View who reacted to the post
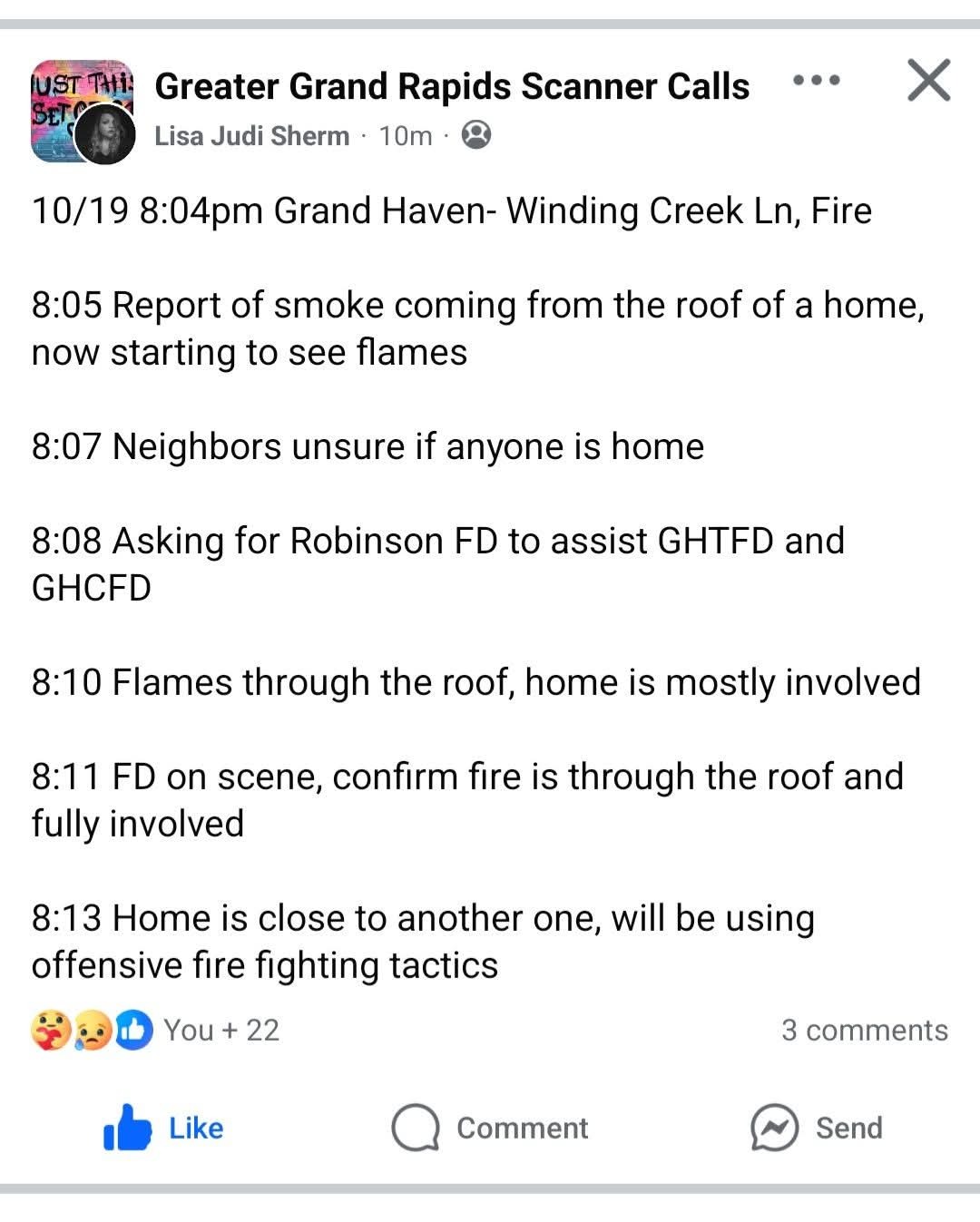Image resolution: width=980 pixels, height=1222 pixels. tap(156, 1031)
